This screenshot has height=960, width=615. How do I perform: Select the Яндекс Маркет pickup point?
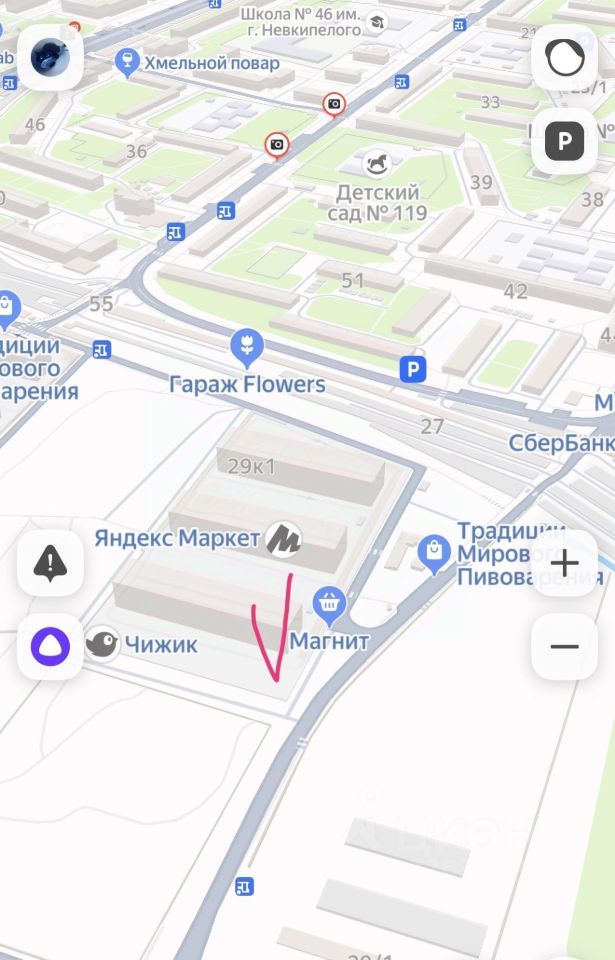click(283, 540)
